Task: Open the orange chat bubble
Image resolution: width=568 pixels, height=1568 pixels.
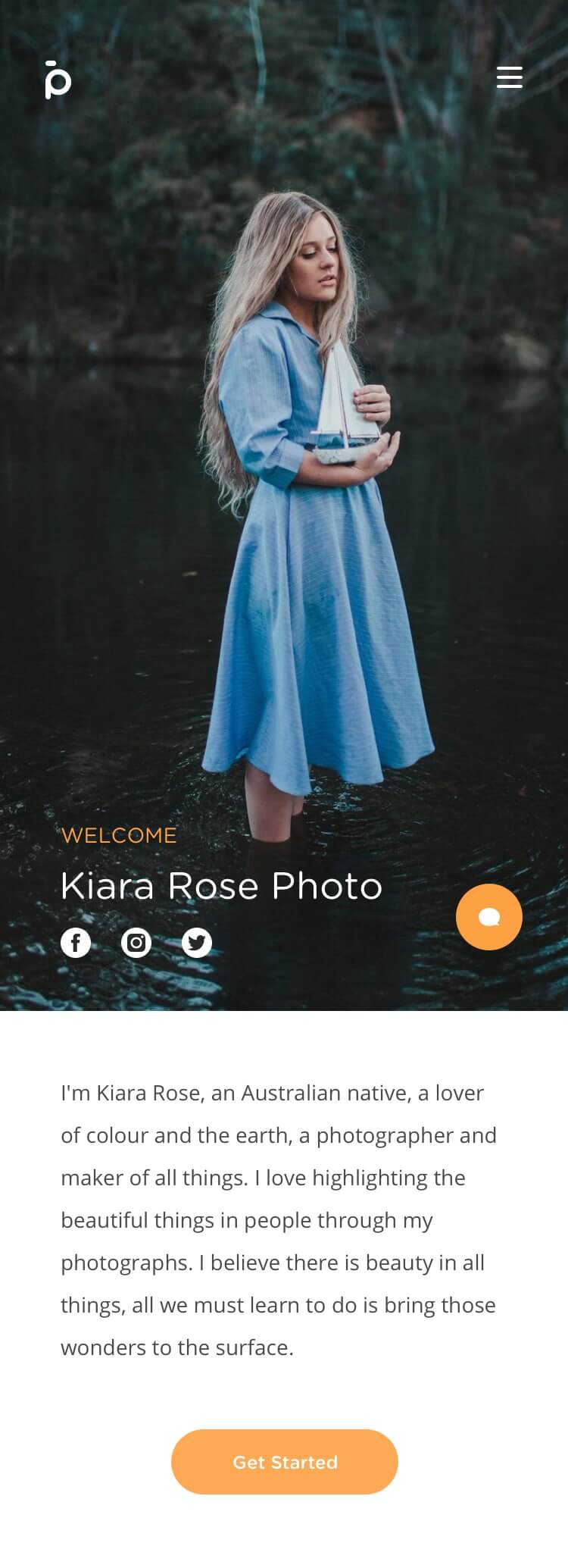Action: click(x=488, y=917)
